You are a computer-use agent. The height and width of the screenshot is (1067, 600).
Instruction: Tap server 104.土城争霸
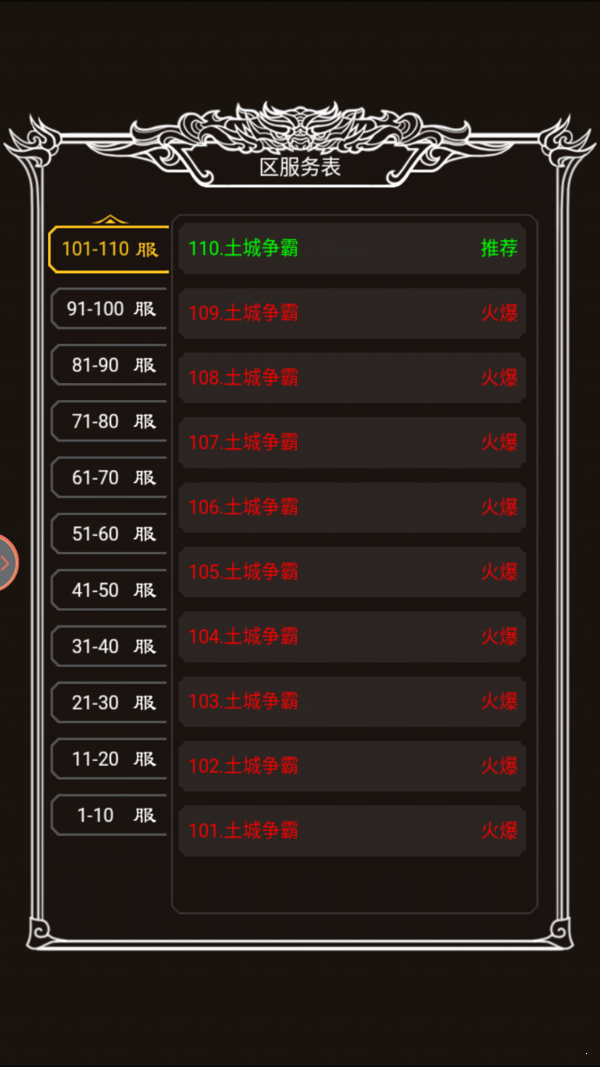[x=352, y=636]
